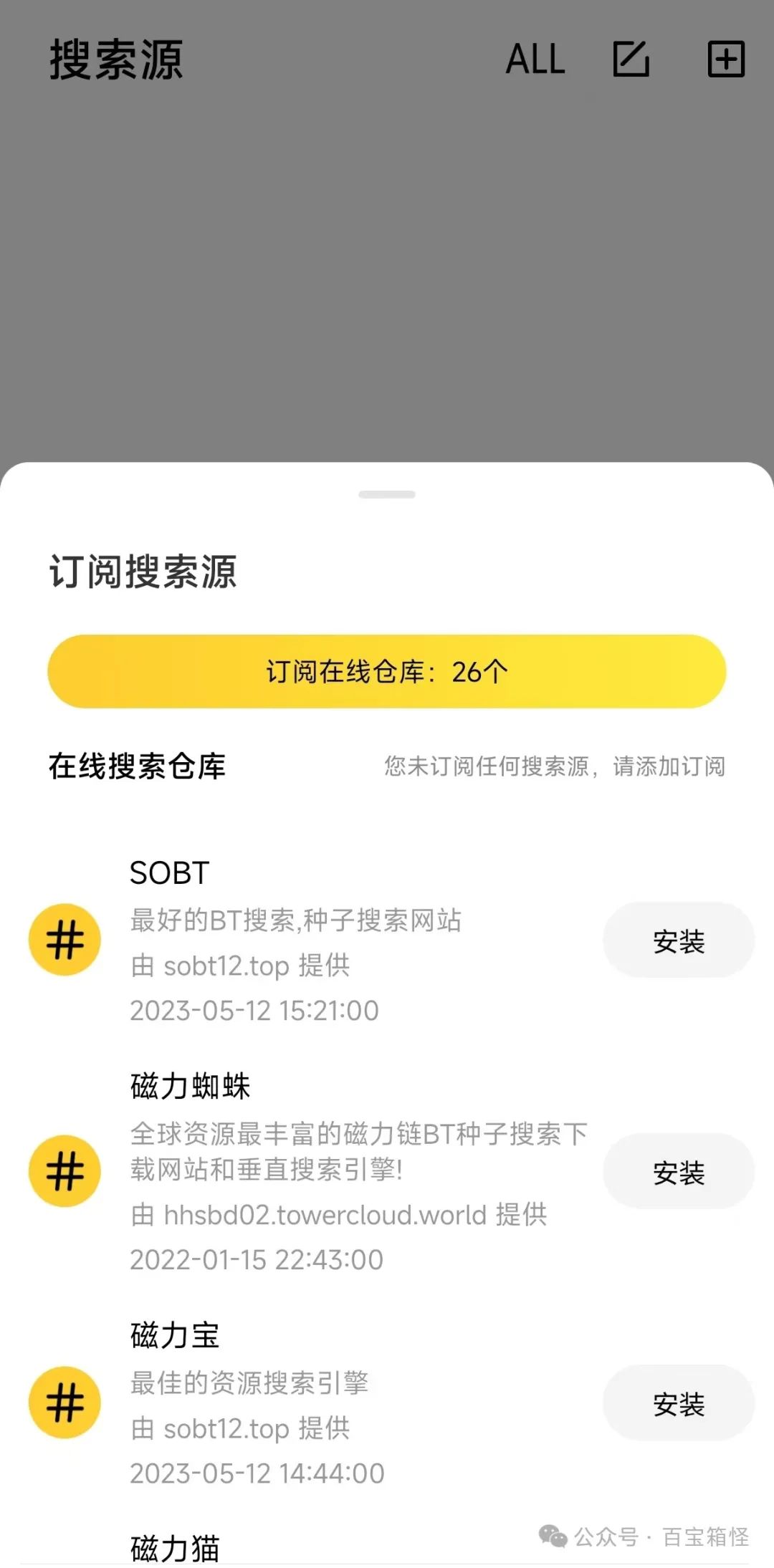
Task: Tap the add plus icon
Action: point(726,59)
